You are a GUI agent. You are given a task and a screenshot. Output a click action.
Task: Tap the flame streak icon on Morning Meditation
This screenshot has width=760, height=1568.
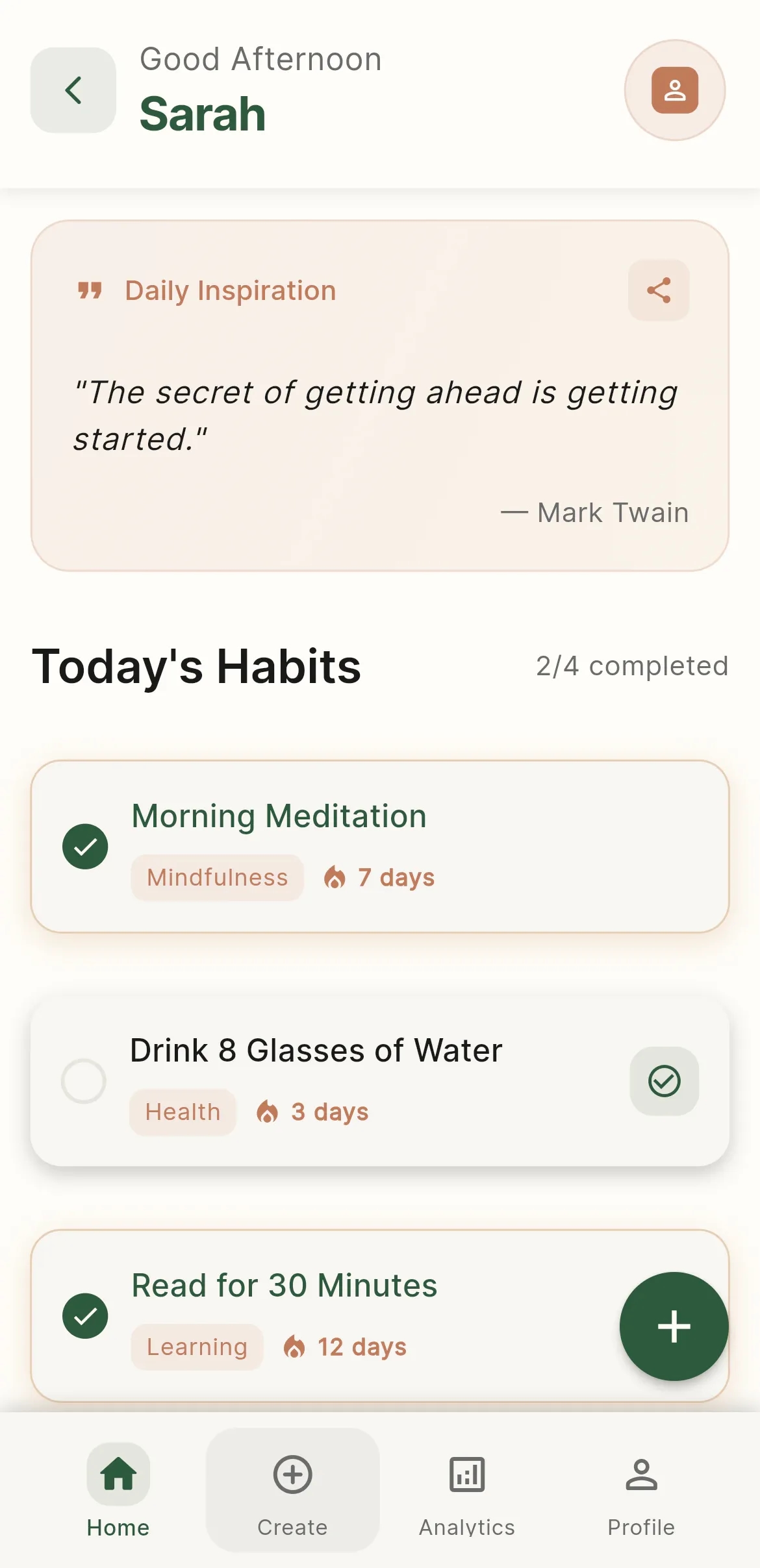336,877
